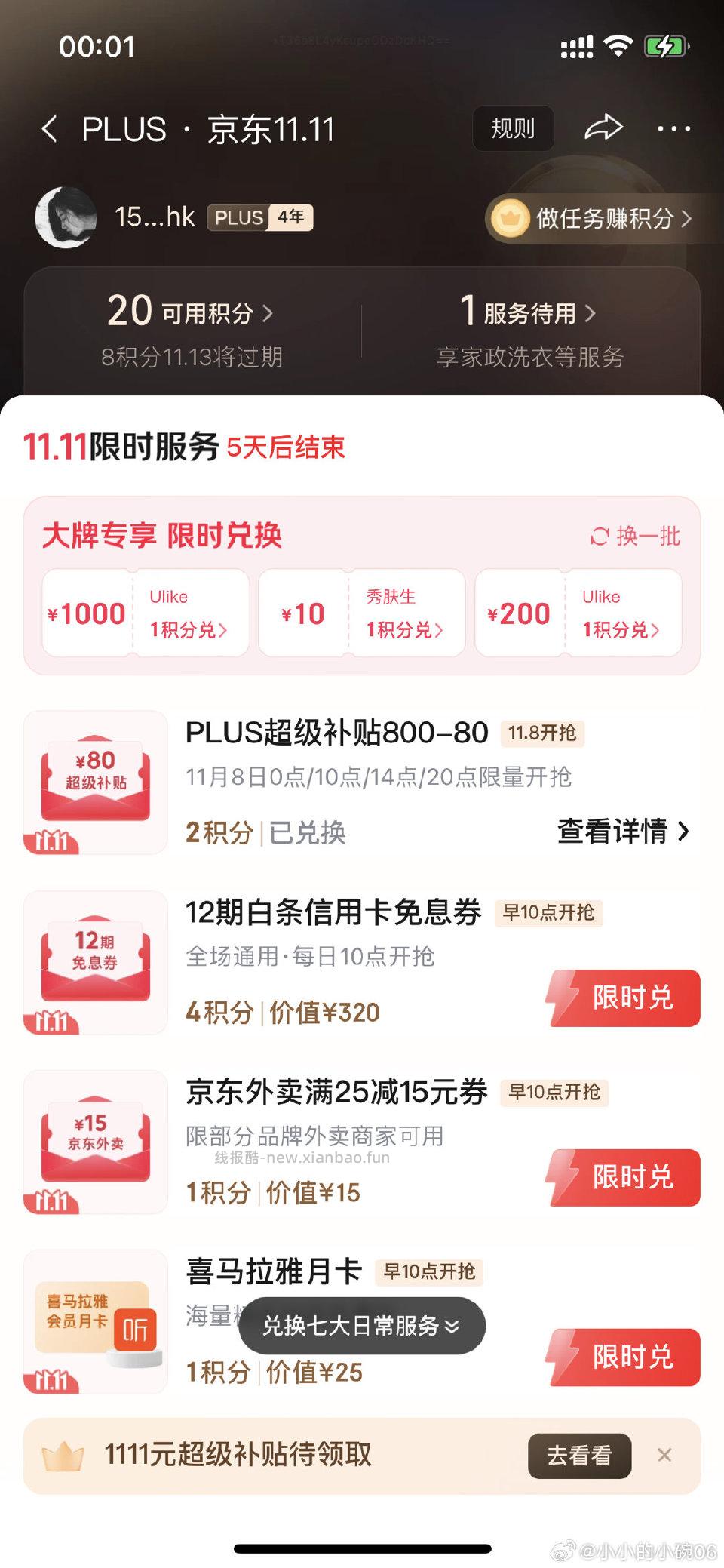Open 20 可用积分 details via its arrow
The width and height of the screenshot is (724, 1568).
[x=268, y=313]
